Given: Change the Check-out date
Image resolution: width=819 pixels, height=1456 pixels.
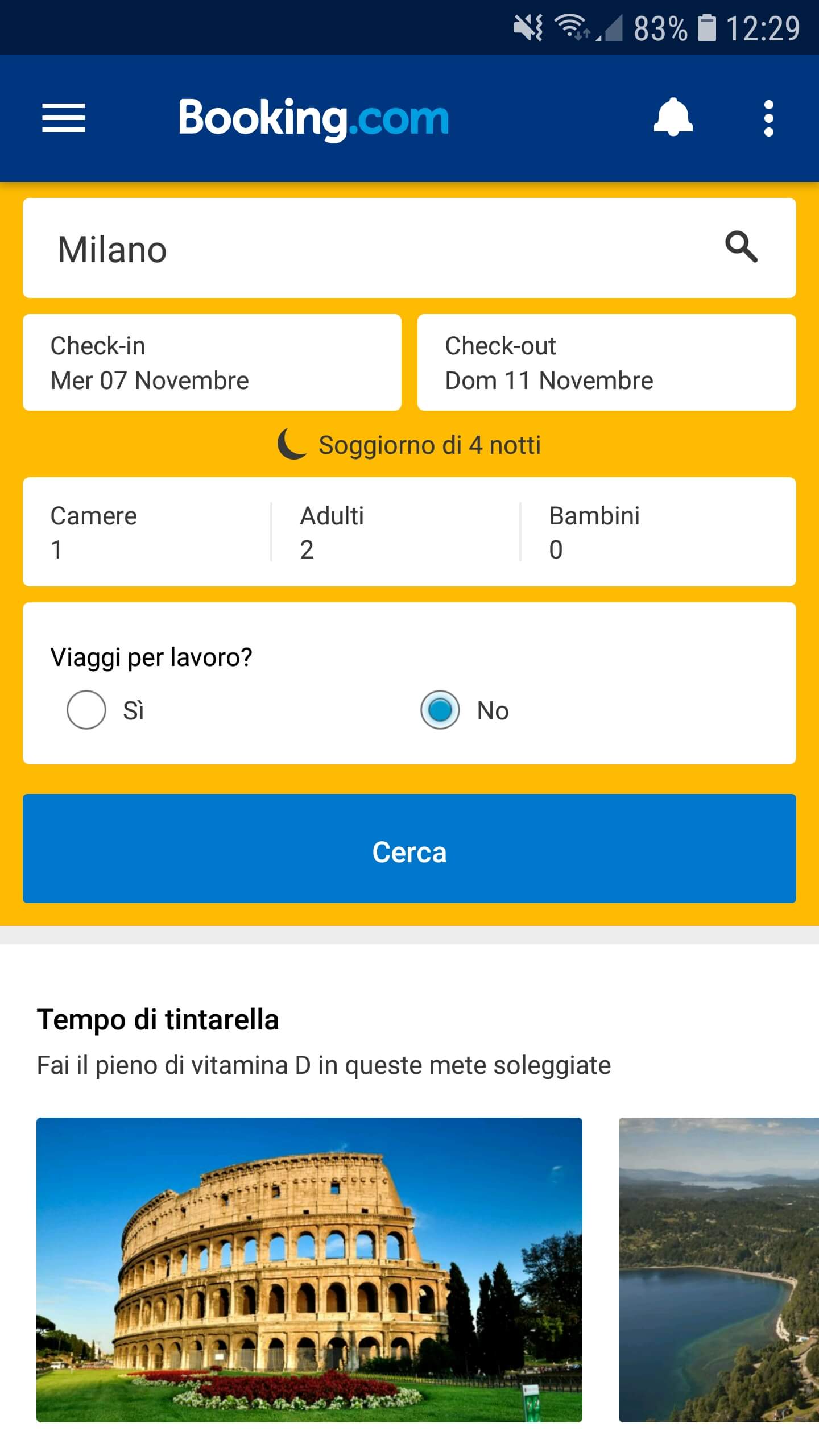Looking at the screenshot, I should click(x=606, y=362).
